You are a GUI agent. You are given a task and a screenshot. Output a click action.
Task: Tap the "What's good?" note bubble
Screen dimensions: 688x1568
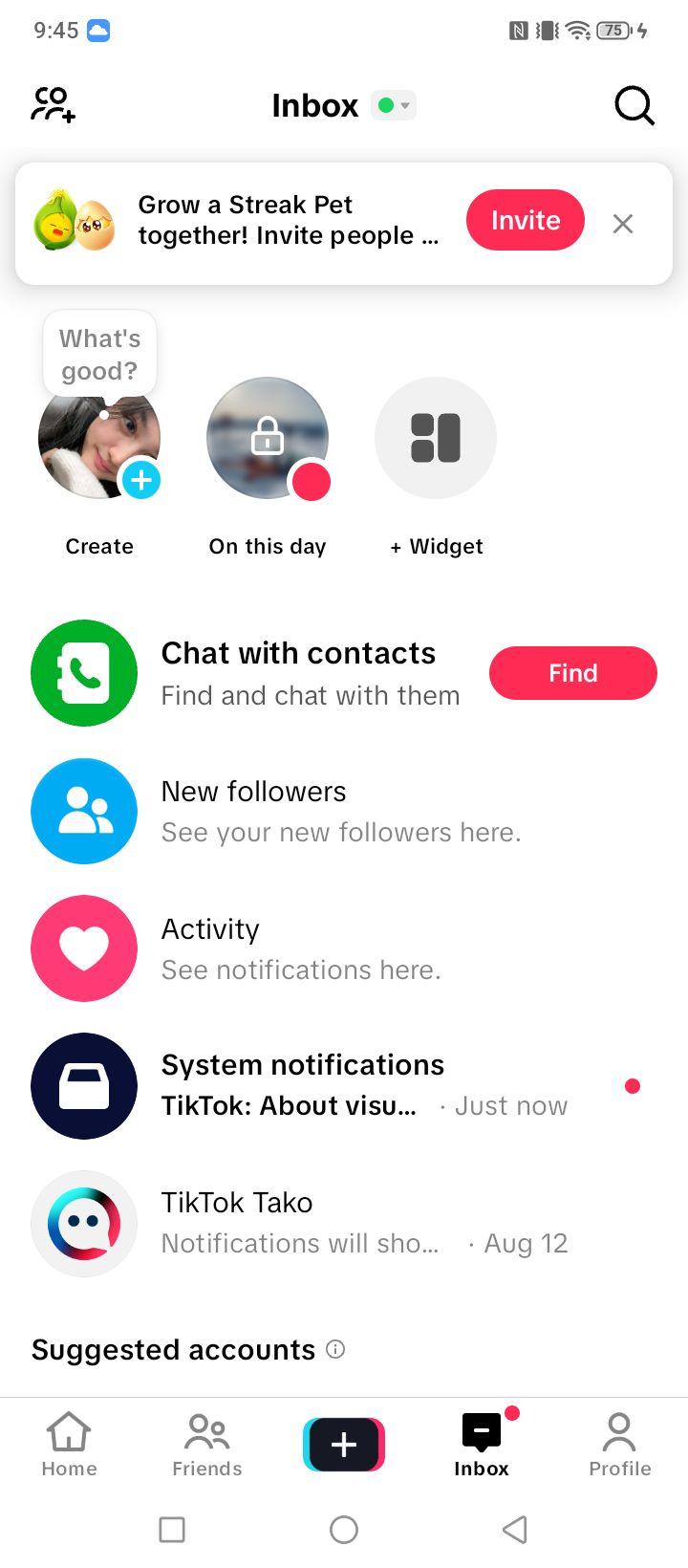coord(99,355)
